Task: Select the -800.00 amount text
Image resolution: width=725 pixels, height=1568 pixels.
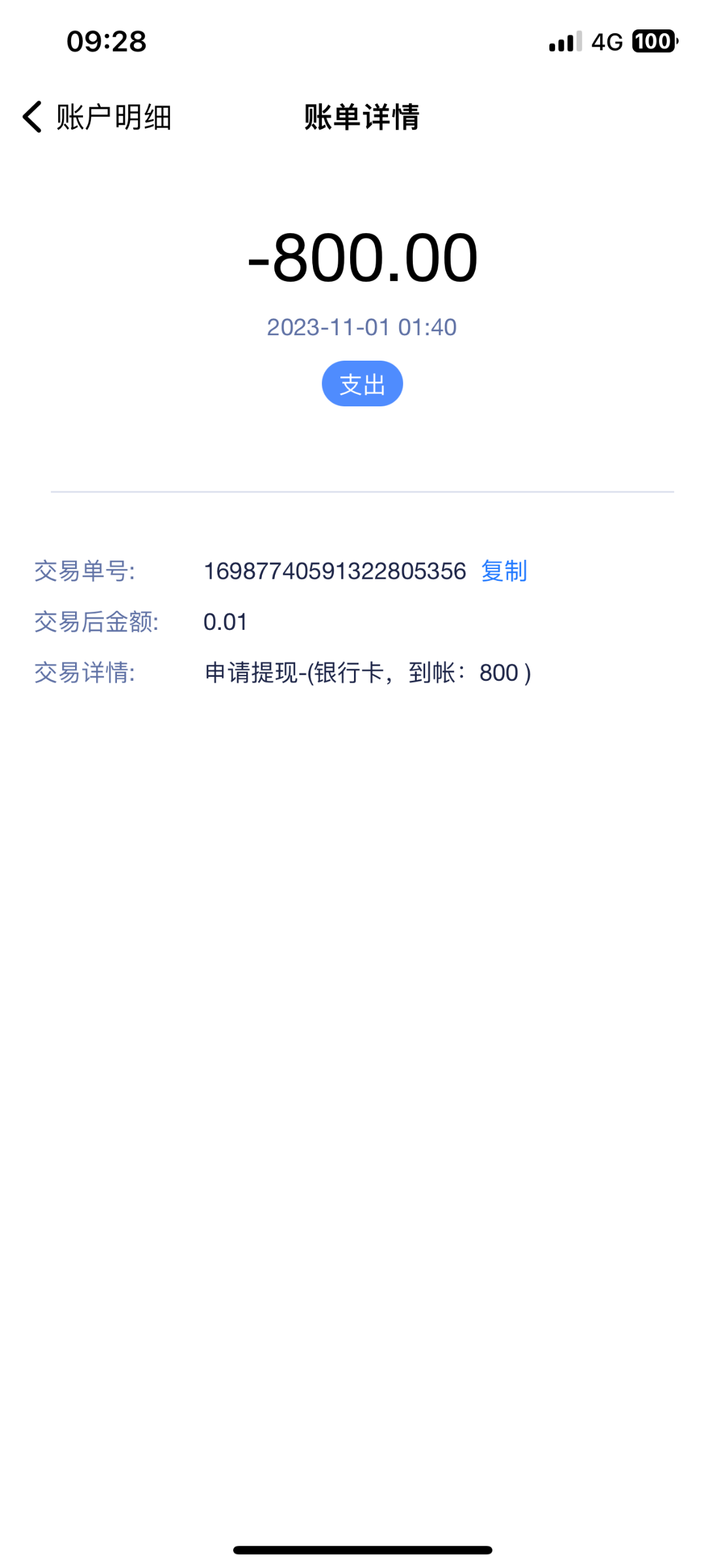Action: pos(362,259)
